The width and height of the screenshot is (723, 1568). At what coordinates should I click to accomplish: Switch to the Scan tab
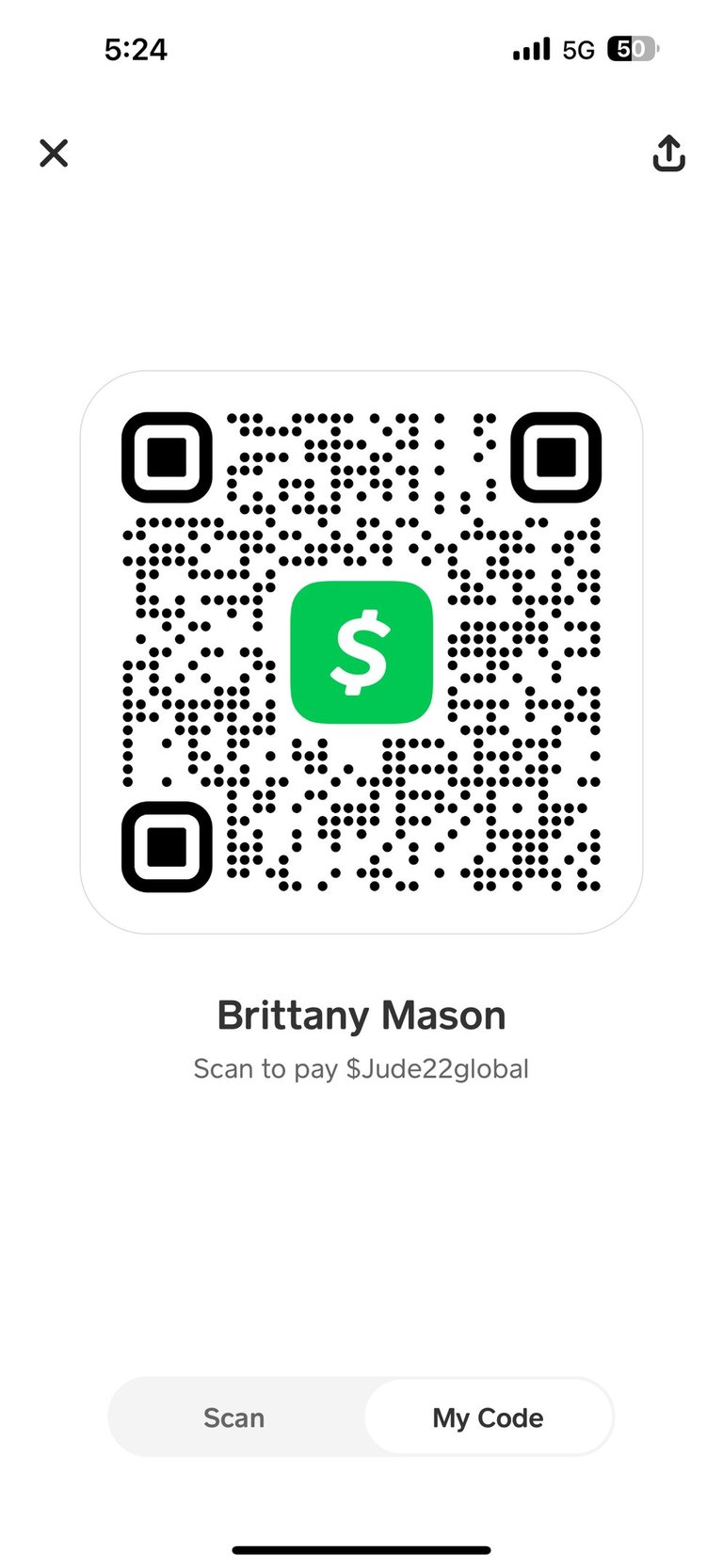(x=234, y=1417)
